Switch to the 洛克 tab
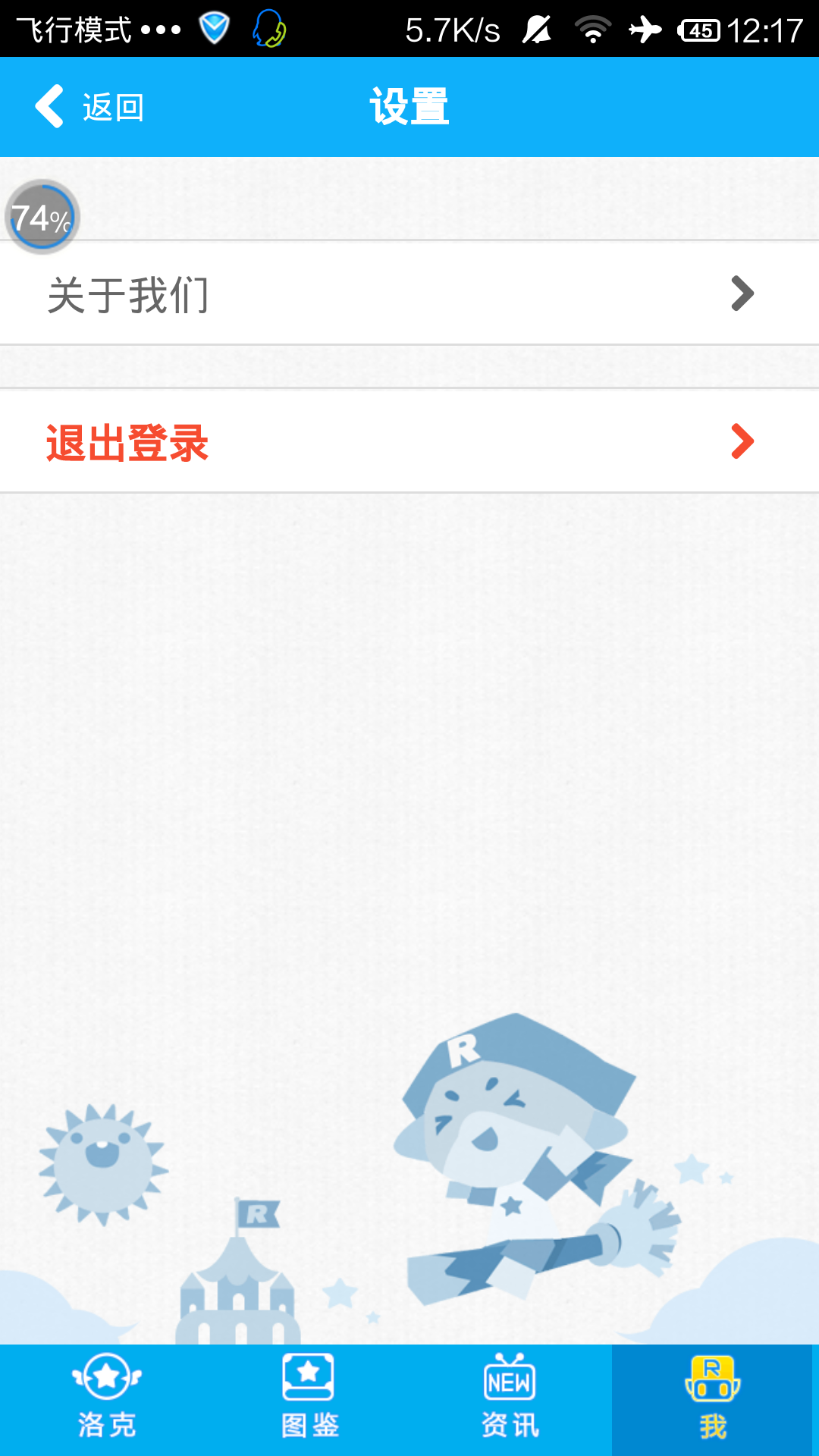This screenshot has width=819, height=1456. pos(107,1399)
